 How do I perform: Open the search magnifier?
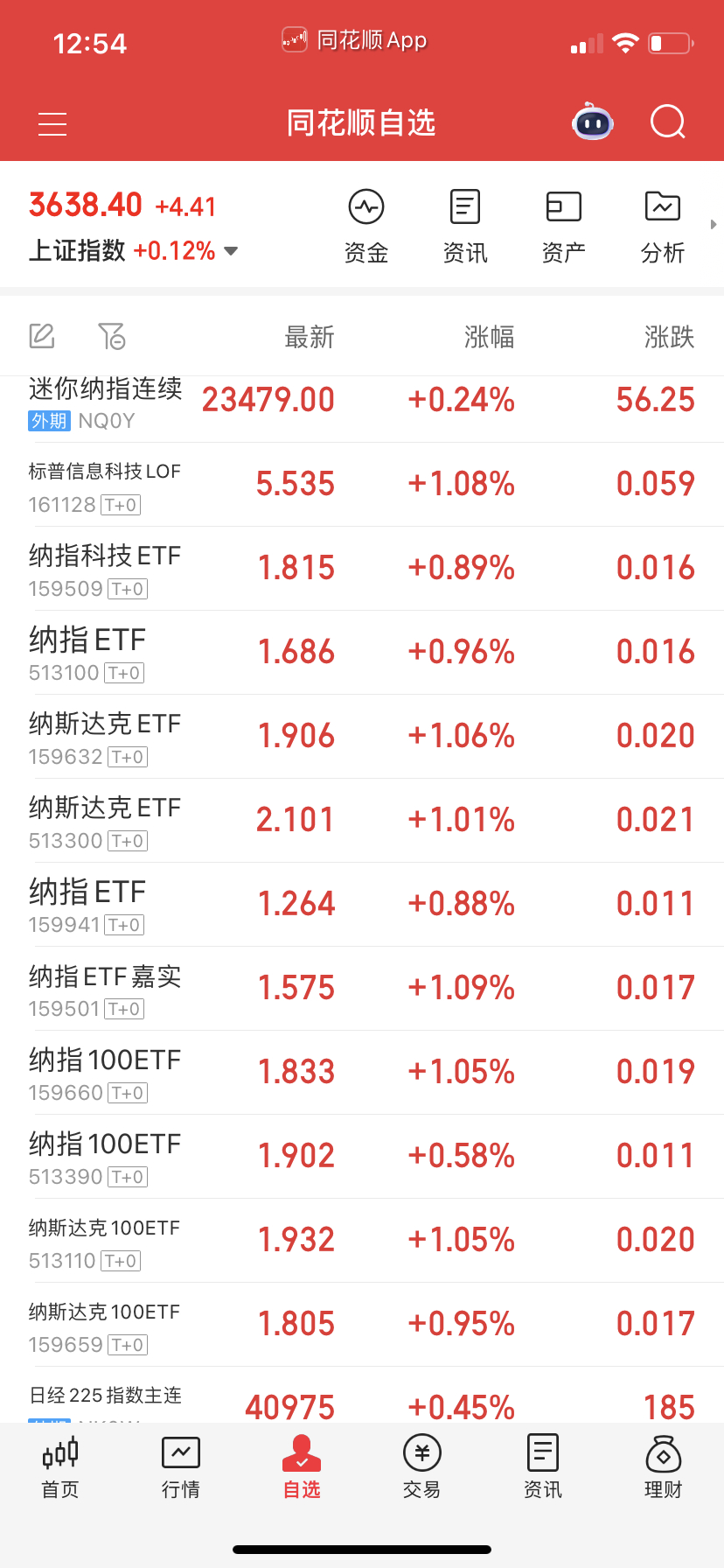[668, 122]
